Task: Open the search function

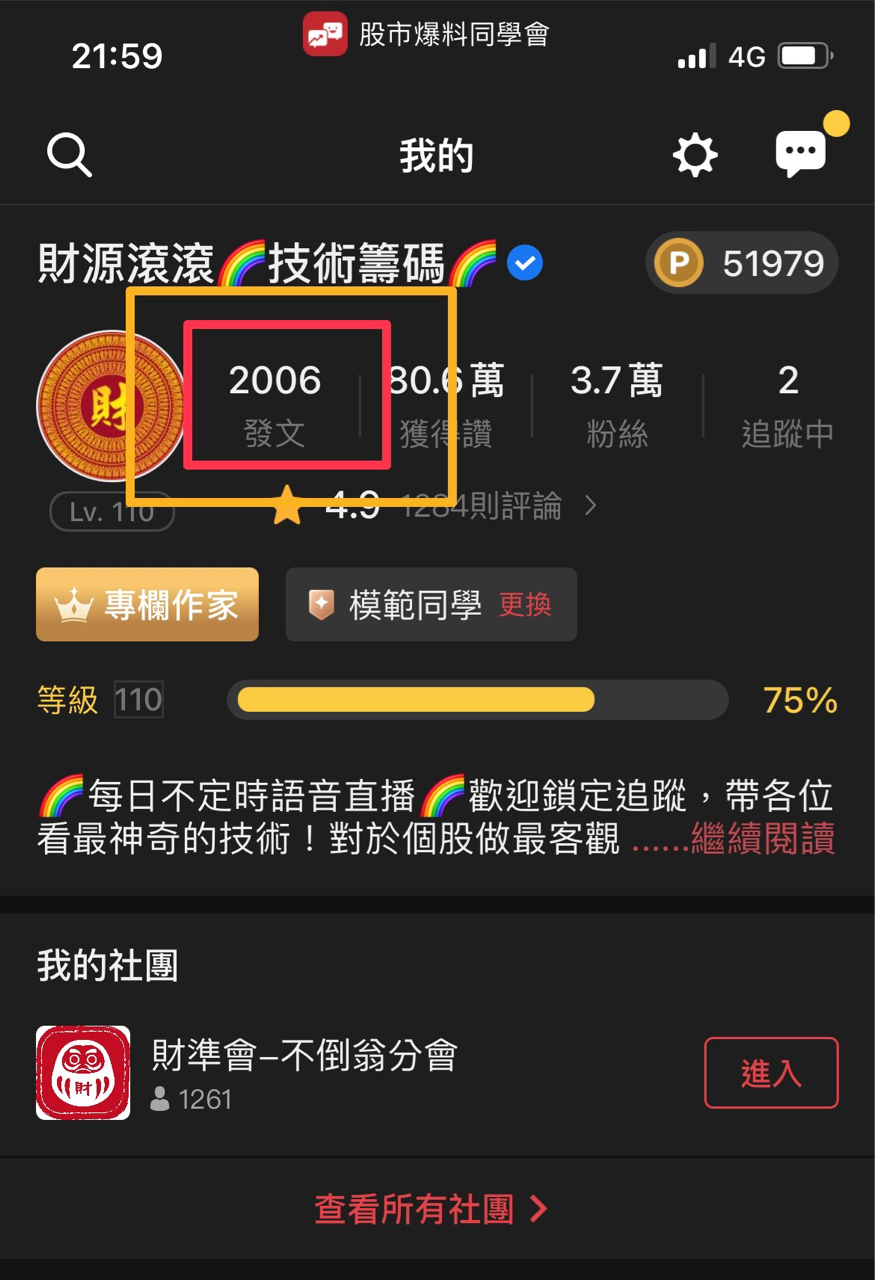Action: pyautogui.click(x=69, y=154)
